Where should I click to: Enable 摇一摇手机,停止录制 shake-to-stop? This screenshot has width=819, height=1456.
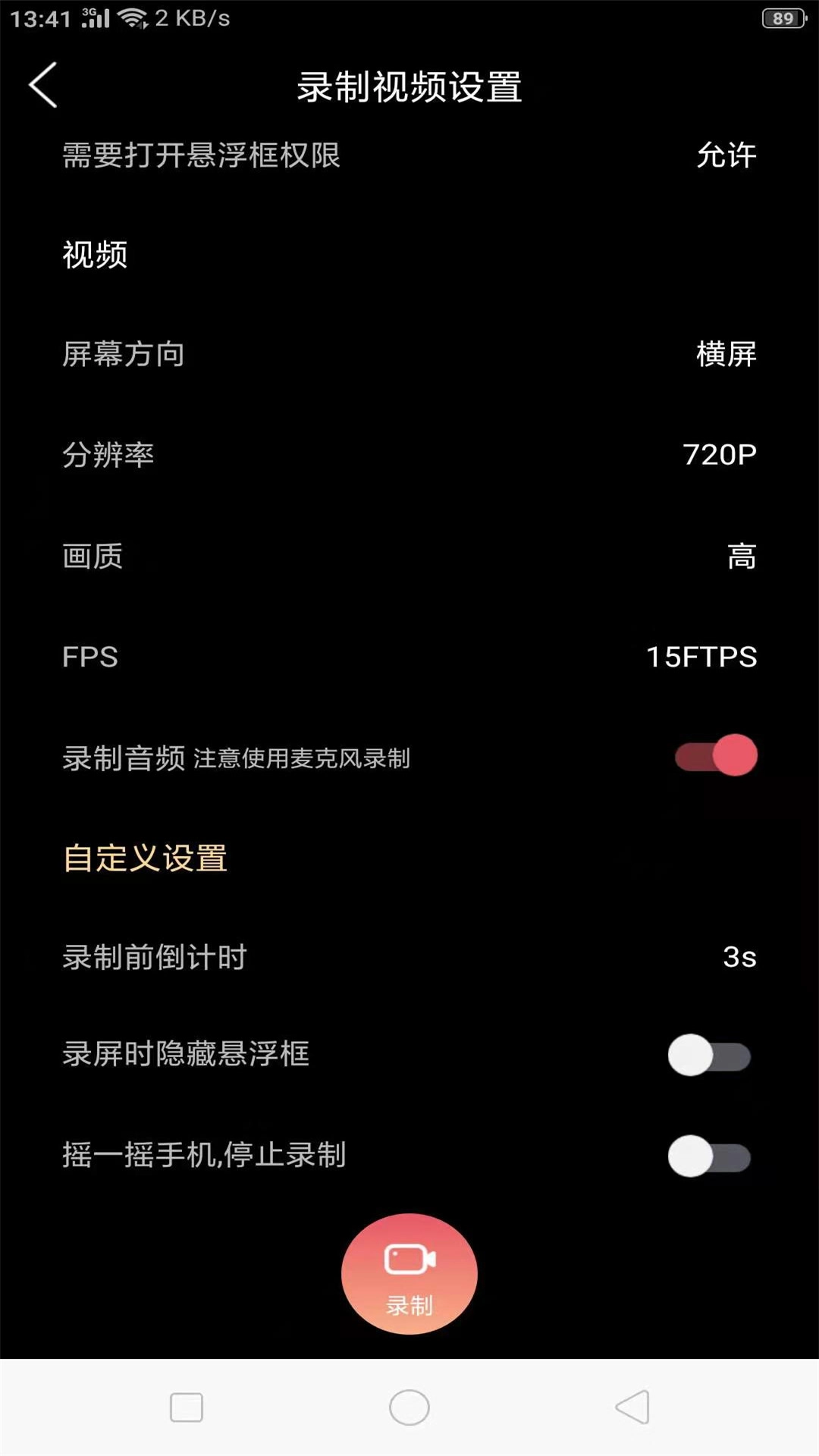pyautogui.click(x=710, y=1158)
